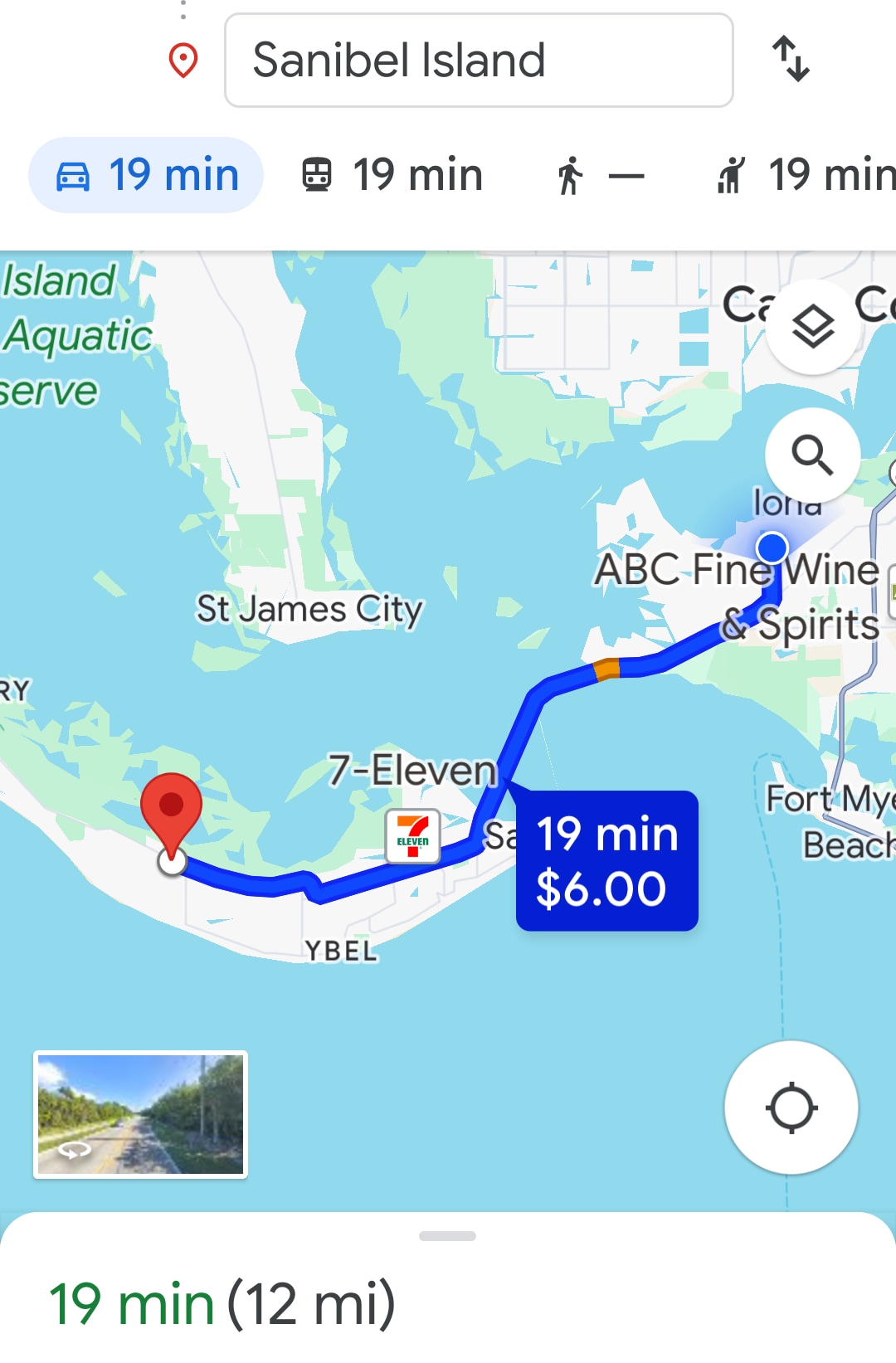Expand the bottom sheet via its handle

pyautogui.click(x=447, y=1236)
